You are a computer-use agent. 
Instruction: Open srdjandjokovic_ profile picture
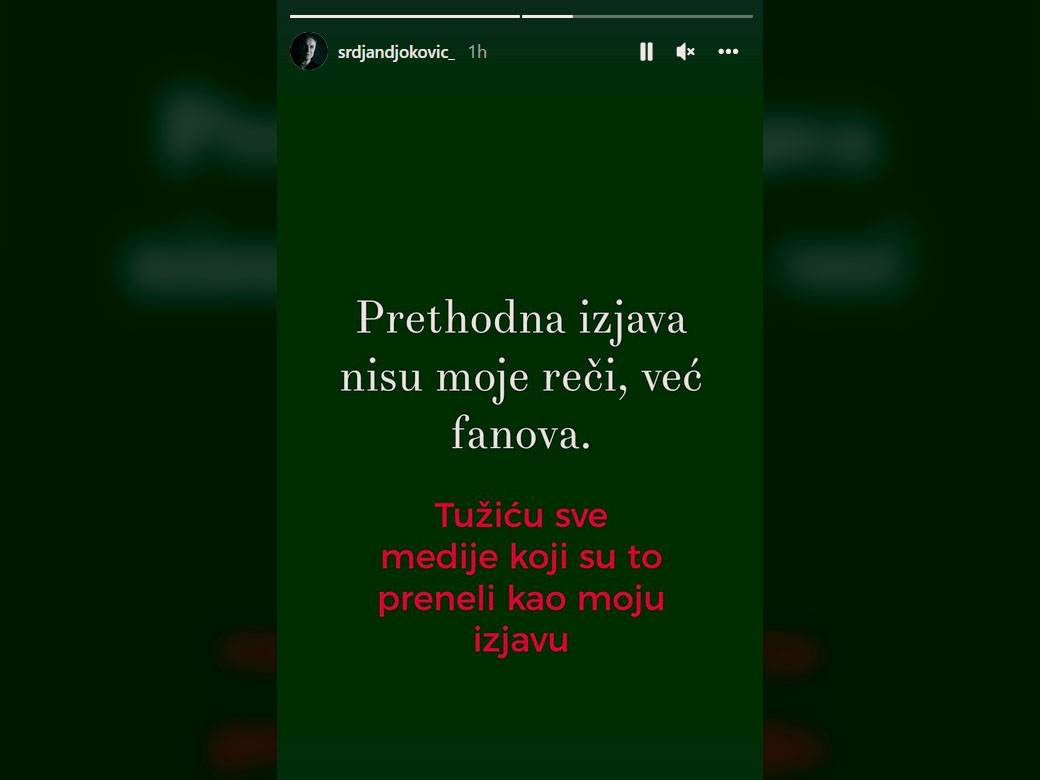[309, 51]
